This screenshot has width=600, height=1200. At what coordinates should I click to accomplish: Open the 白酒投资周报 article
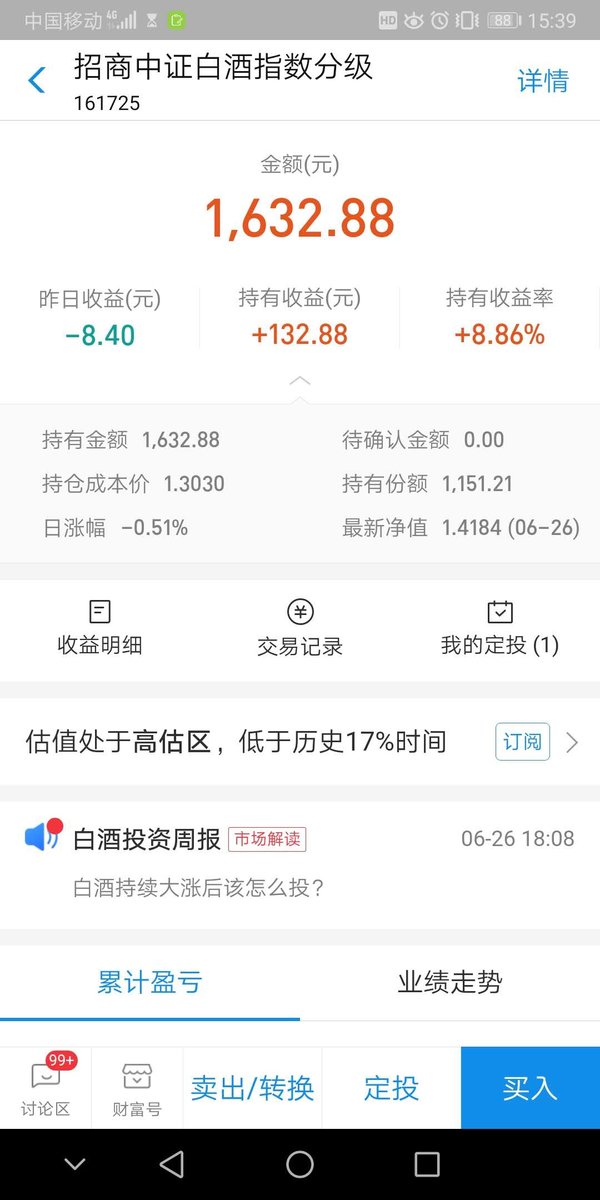click(x=300, y=864)
